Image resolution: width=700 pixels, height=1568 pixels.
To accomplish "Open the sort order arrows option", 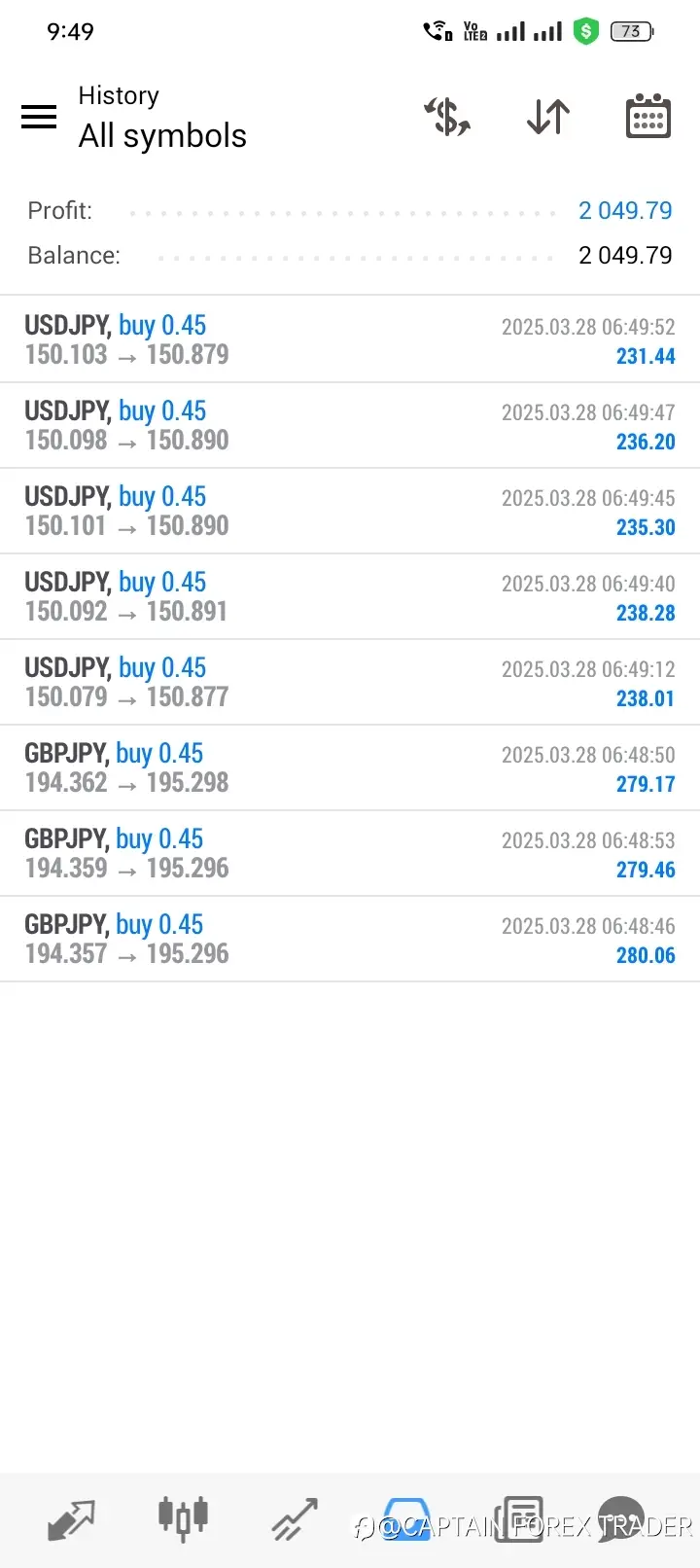I will (548, 117).
